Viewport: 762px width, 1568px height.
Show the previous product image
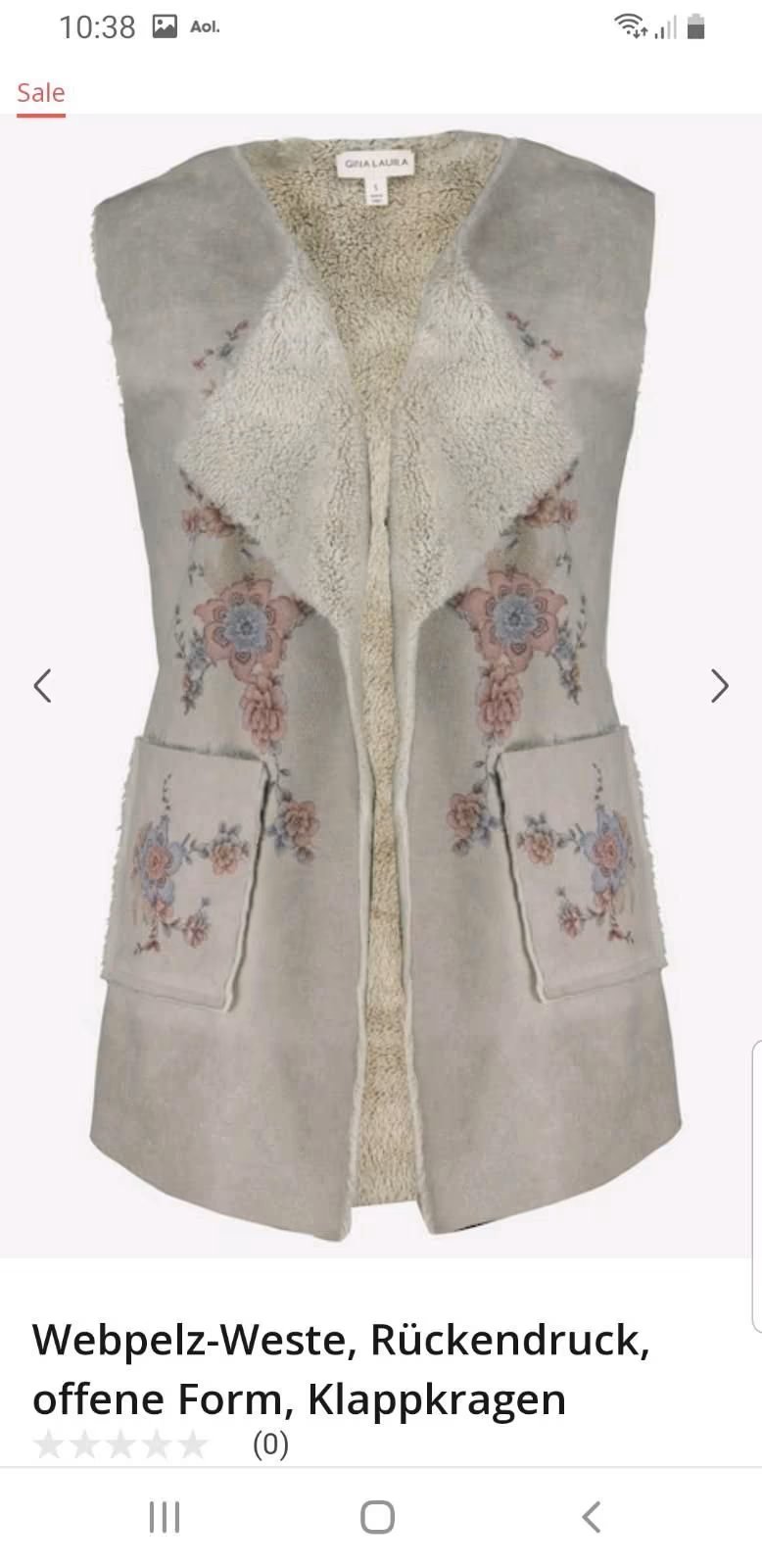[42, 686]
